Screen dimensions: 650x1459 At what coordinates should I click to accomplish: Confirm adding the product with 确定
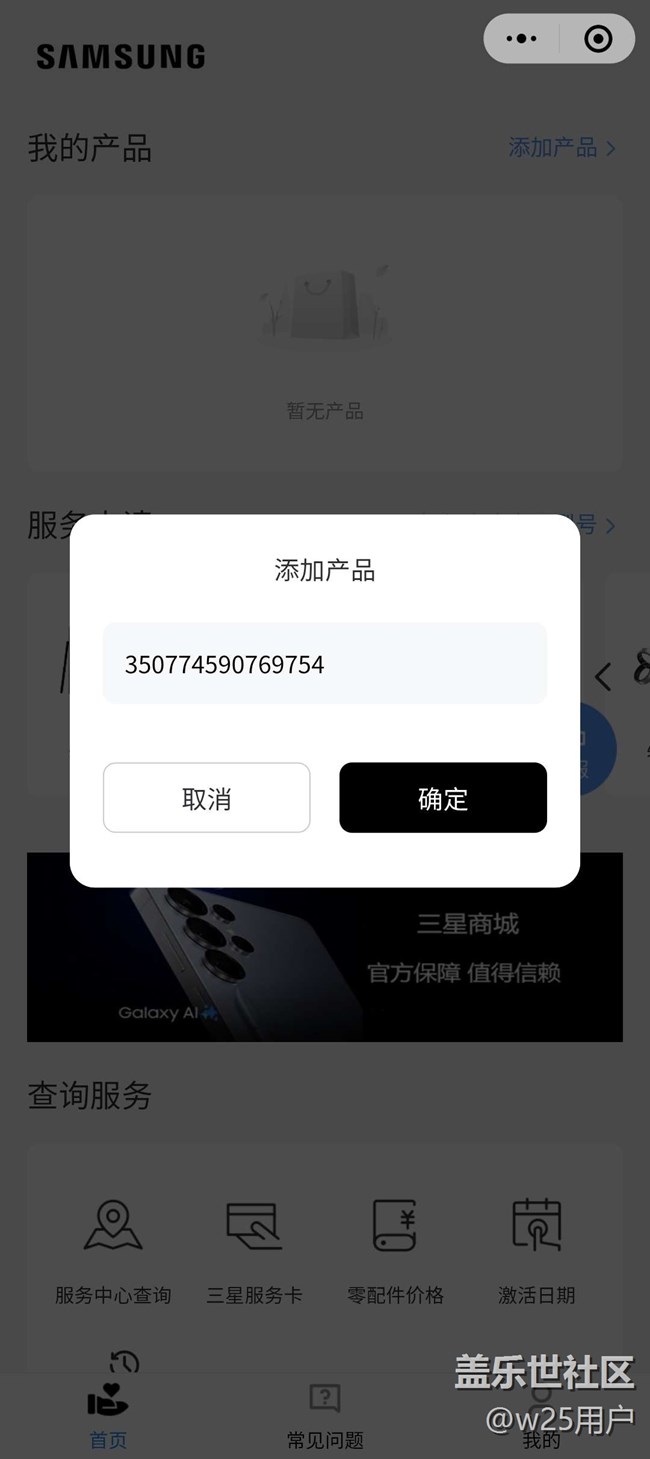click(443, 798)
